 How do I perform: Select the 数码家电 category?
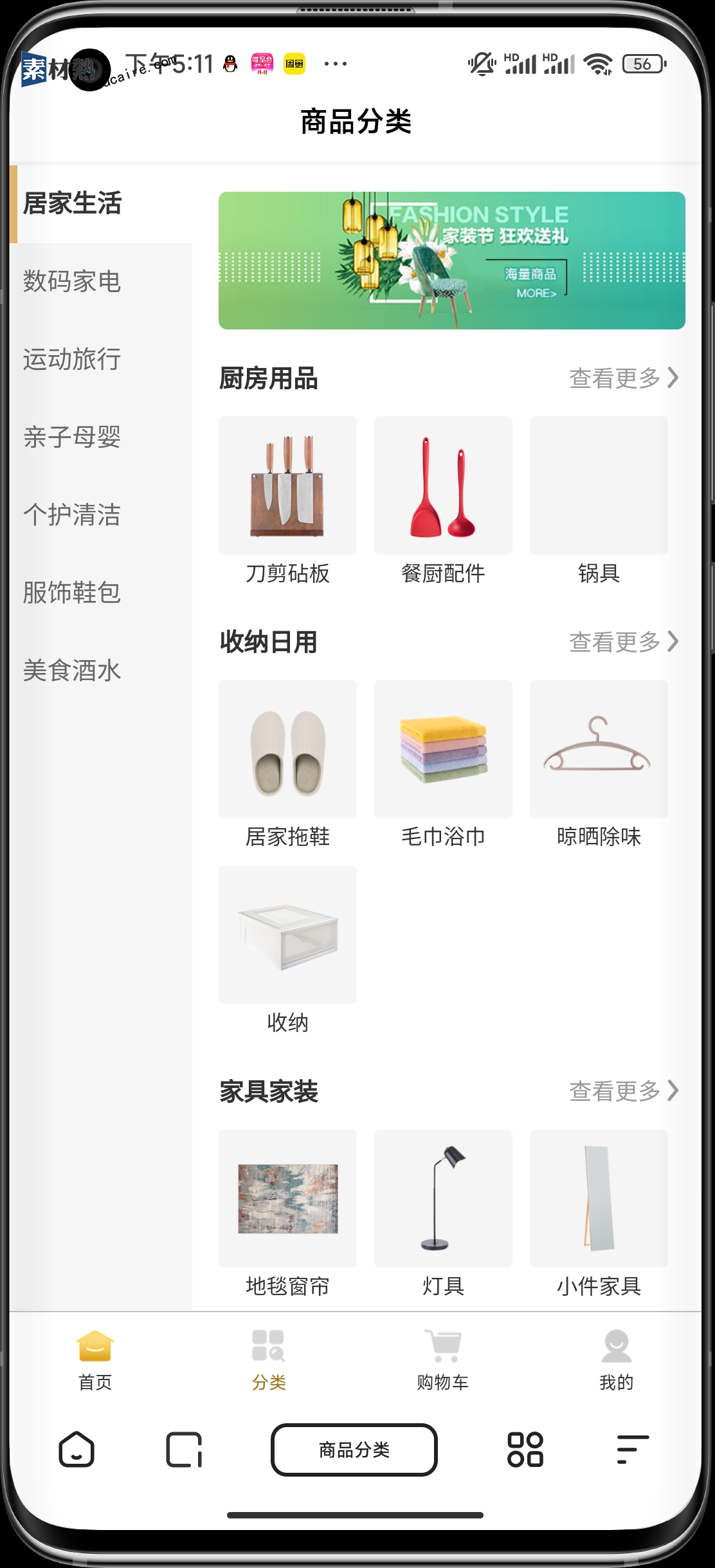(72, 282)
